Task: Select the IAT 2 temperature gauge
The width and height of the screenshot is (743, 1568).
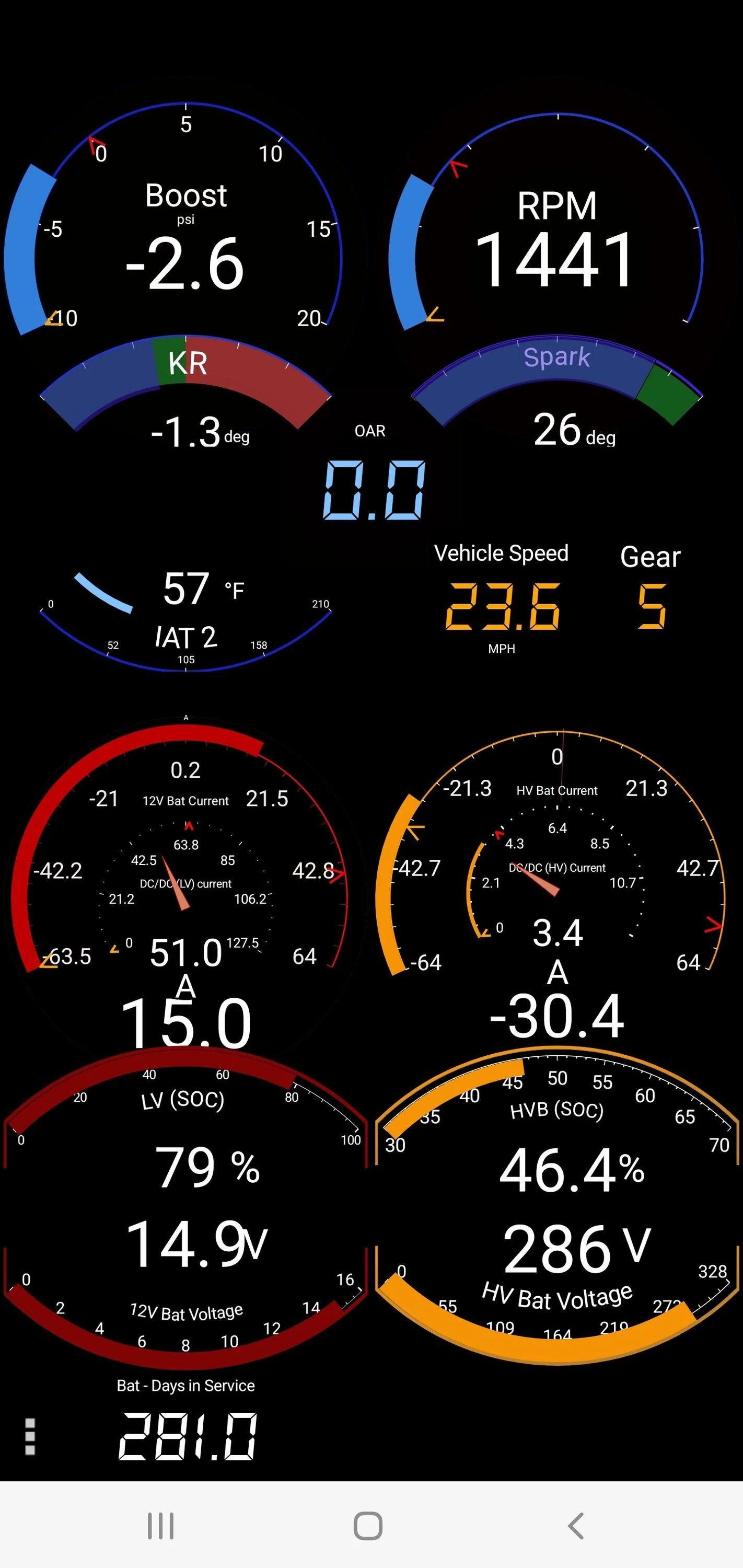Action: 185,609
